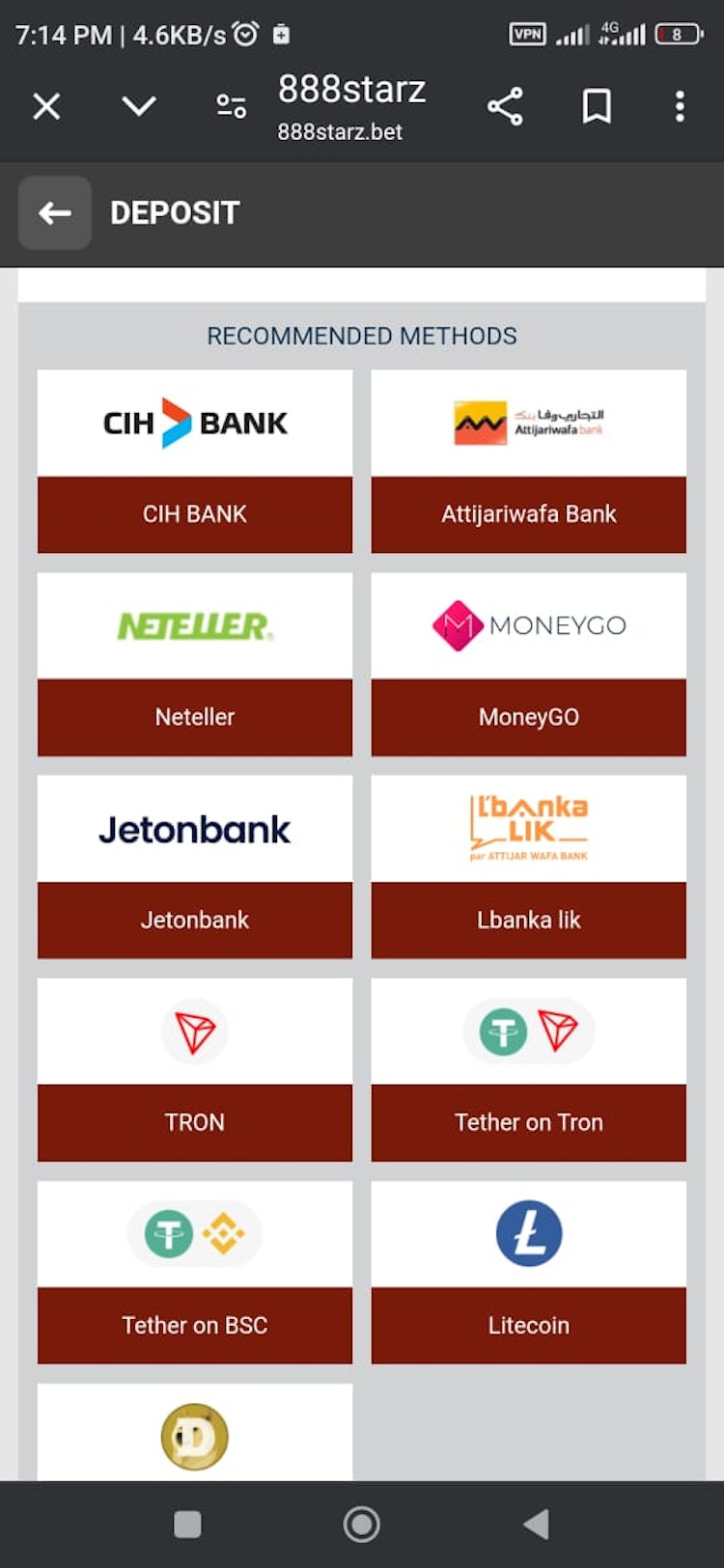Go to the phone home screen
Screen dimensions: 724x1568
[361, 1525]
